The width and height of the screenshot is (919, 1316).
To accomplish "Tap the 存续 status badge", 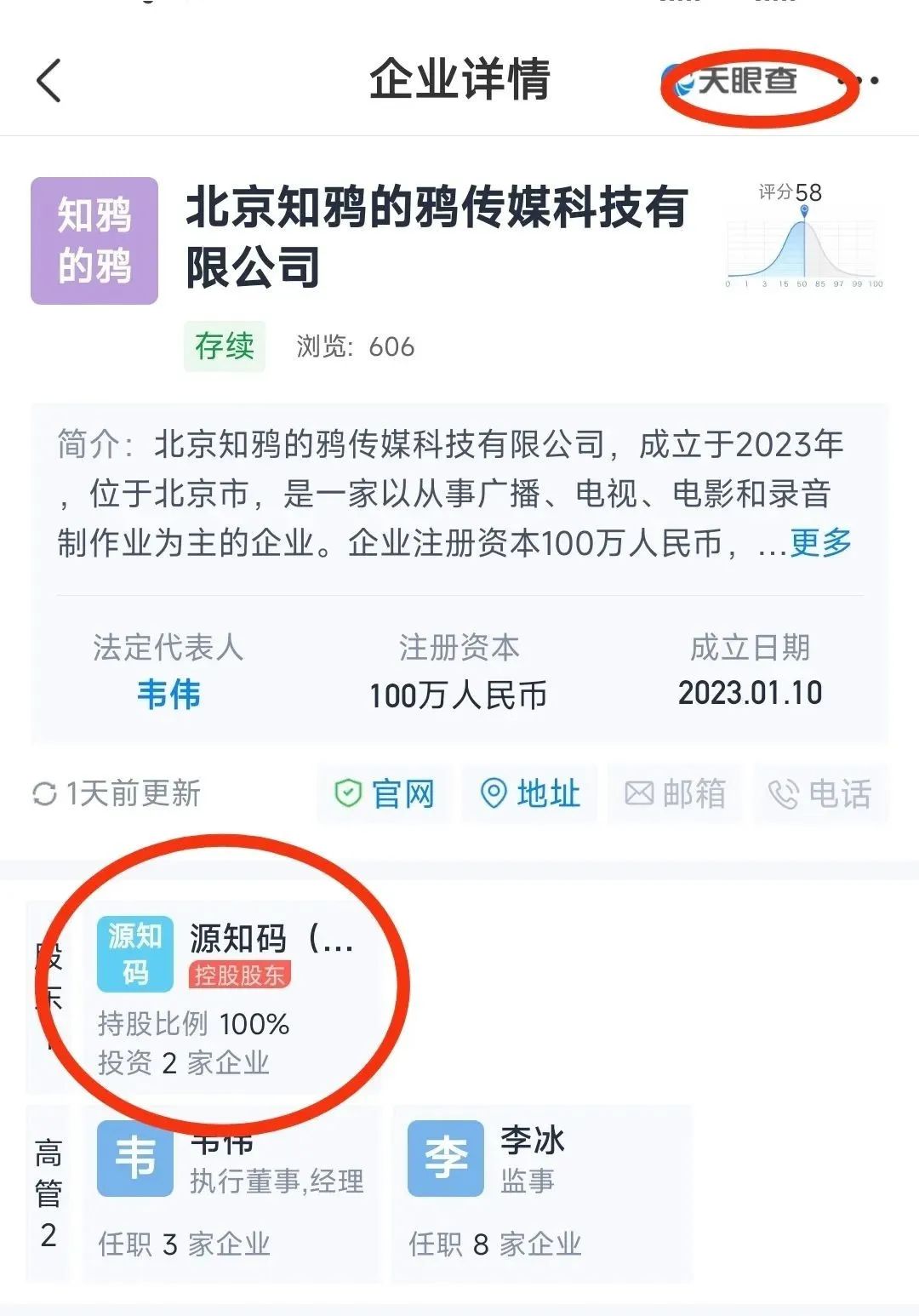I will click(x=226, y=346).
